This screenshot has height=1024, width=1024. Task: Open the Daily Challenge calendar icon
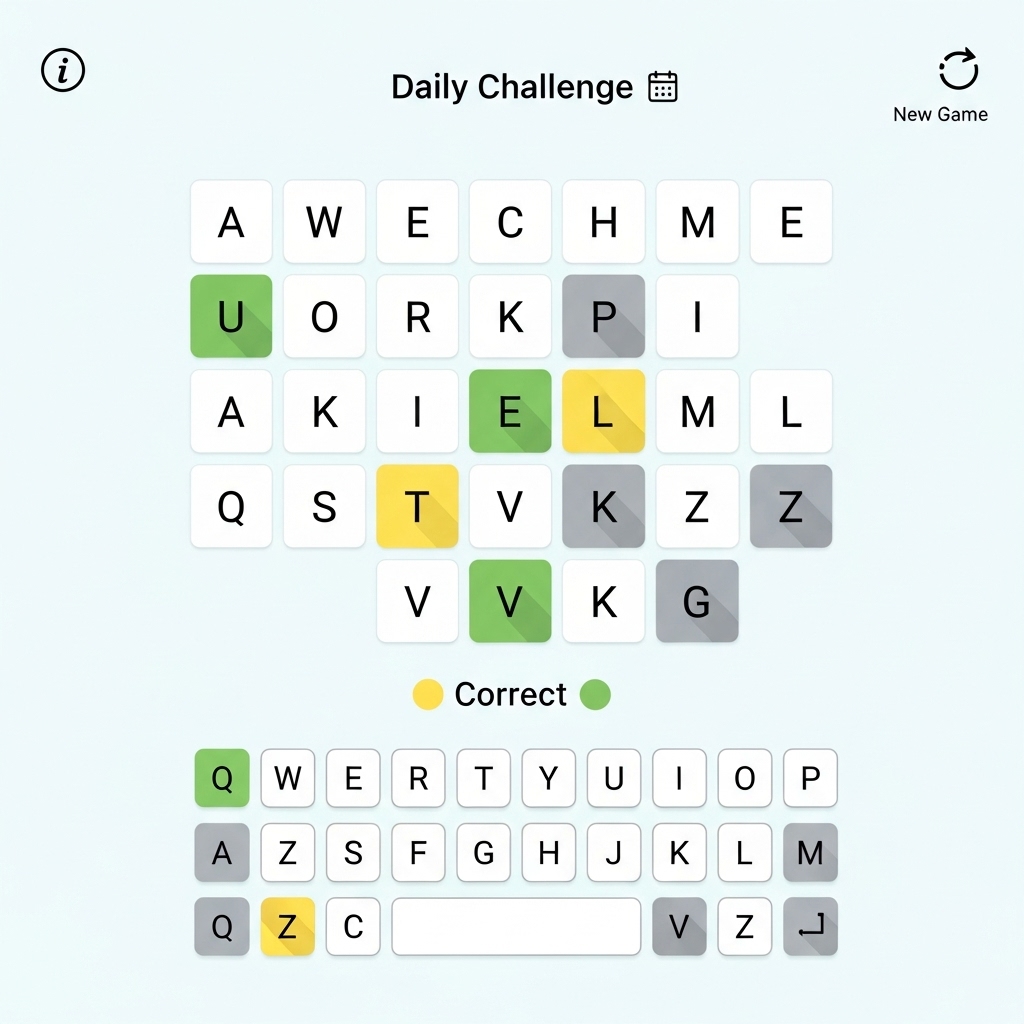click(663, 87)
